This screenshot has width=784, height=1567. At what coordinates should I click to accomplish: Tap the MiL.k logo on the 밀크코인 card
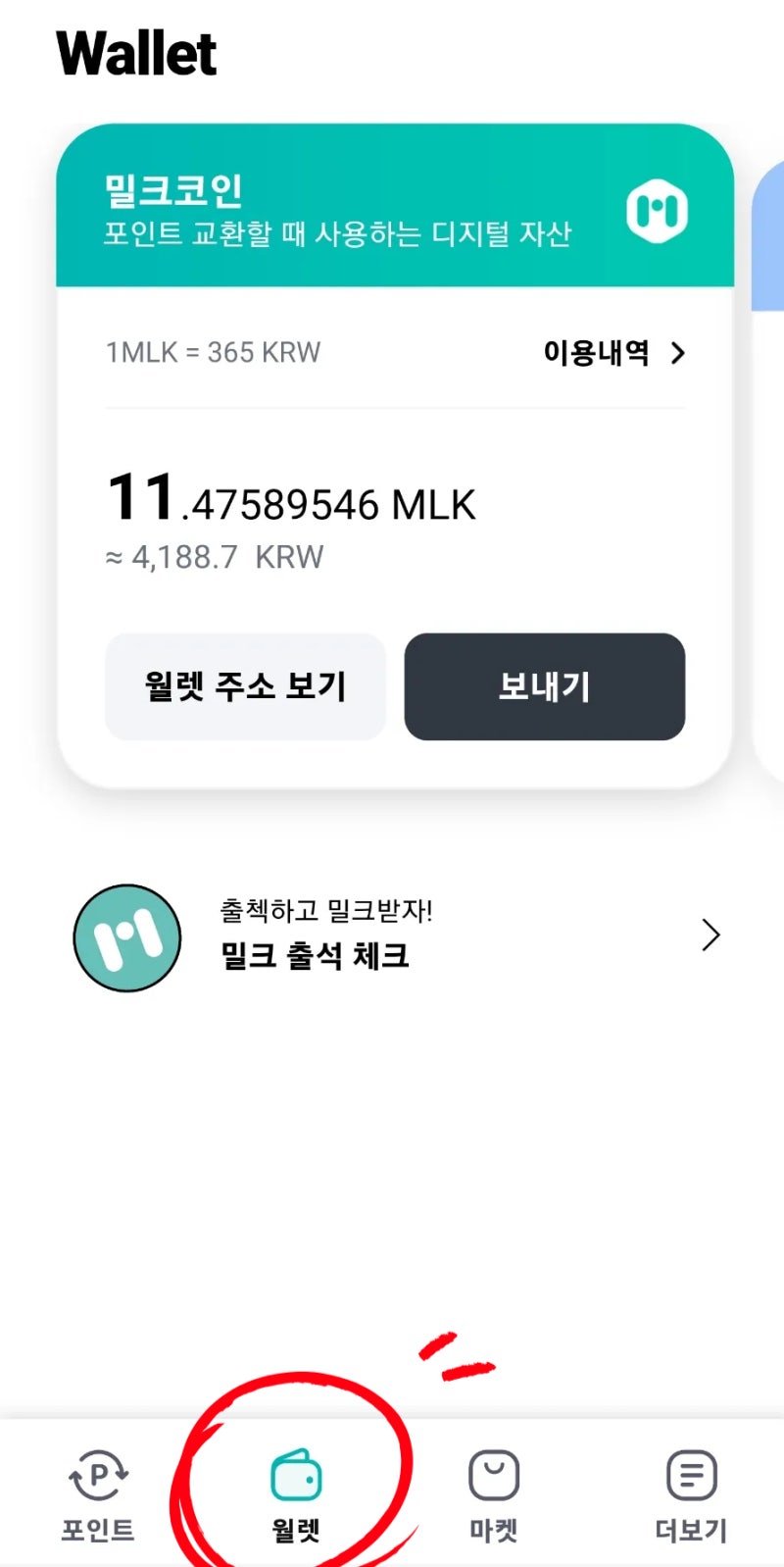[x=659, y=210]
